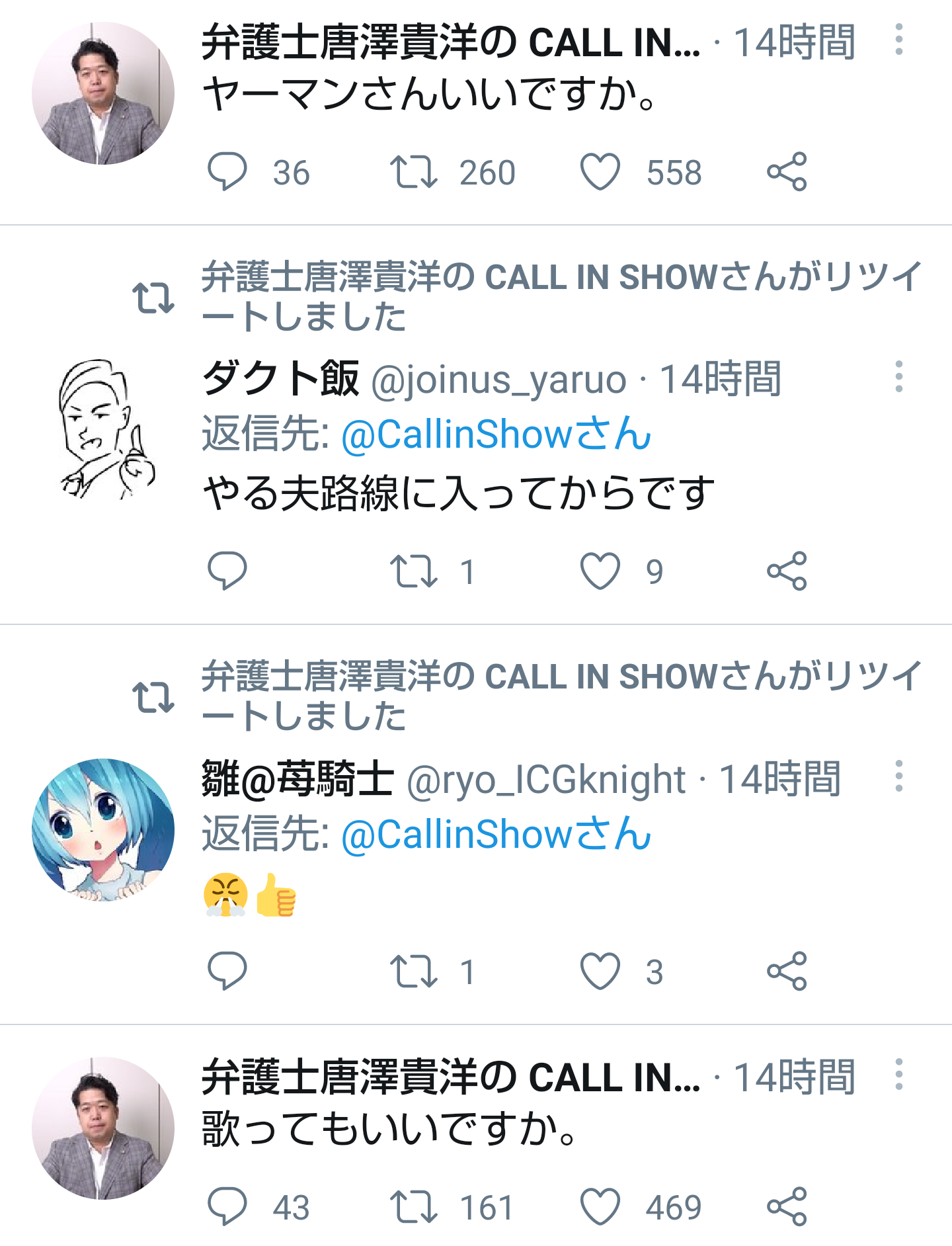Image resolution: width=952 pixels, height=1246 pixels.
Task: Open overflow menu on ダクト飯's tweet
Action: 898,377
